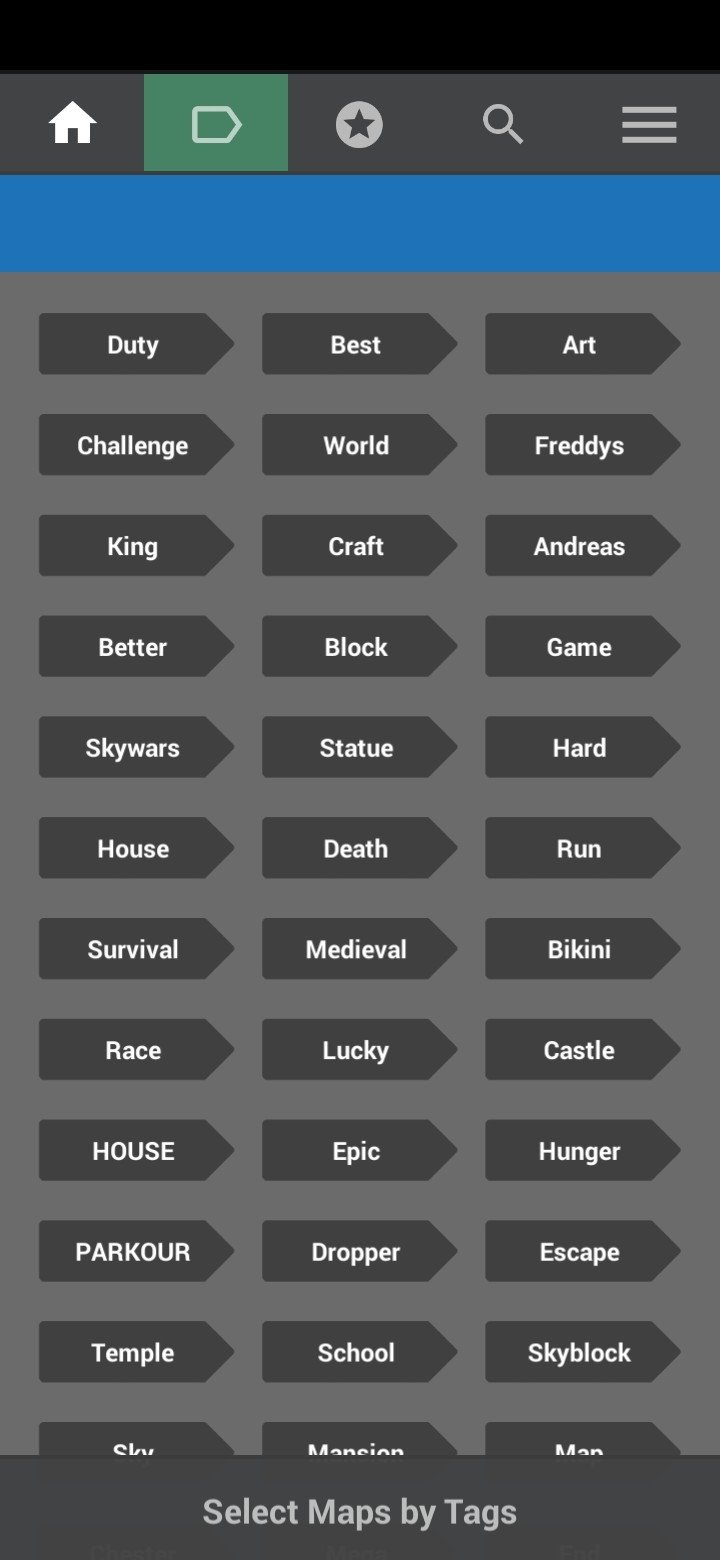The width and height of the screenshot is (720, 1560).
Task: Open the favorites star tab
Action: point(359,125)
